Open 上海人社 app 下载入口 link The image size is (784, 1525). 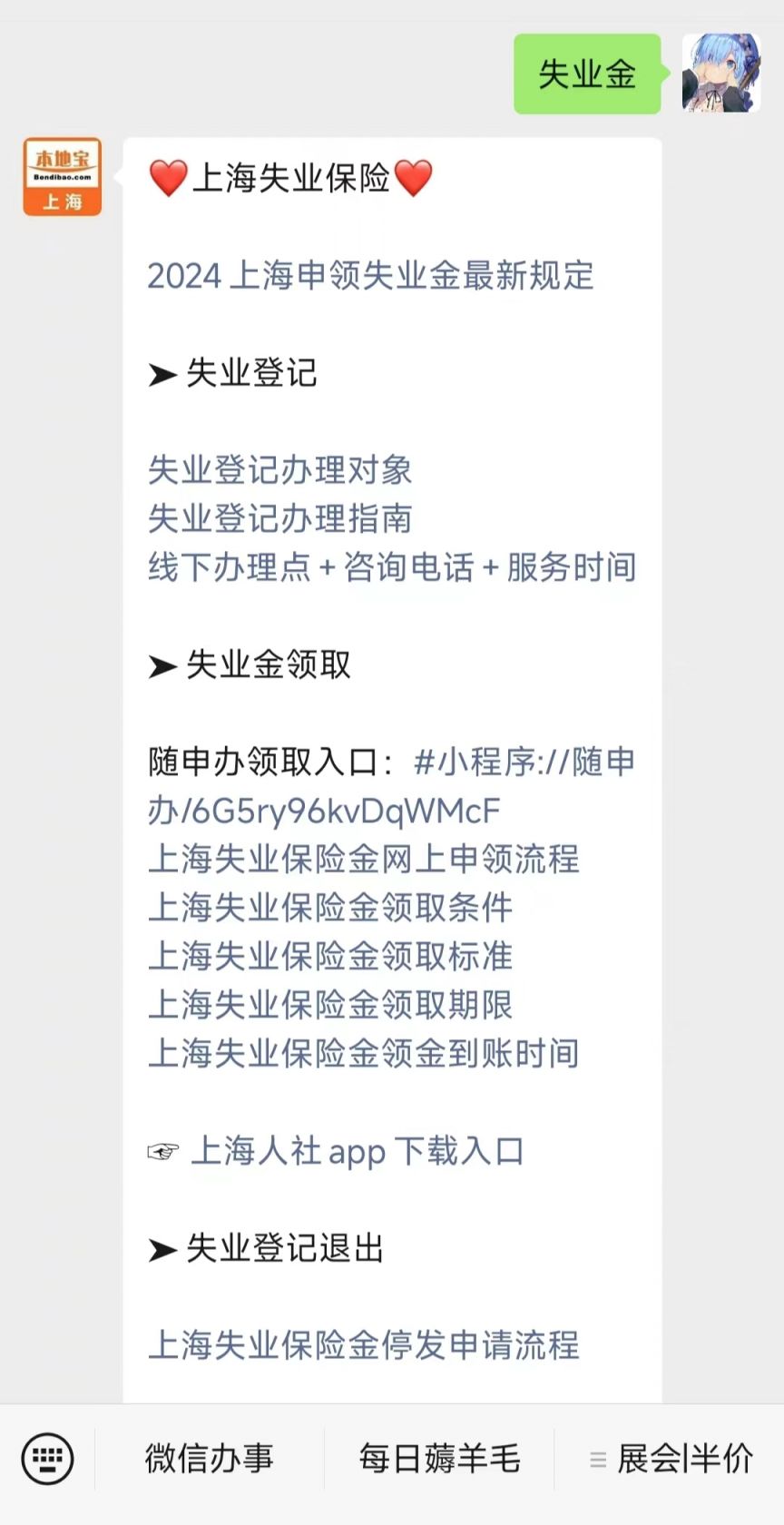[357, 1151]
